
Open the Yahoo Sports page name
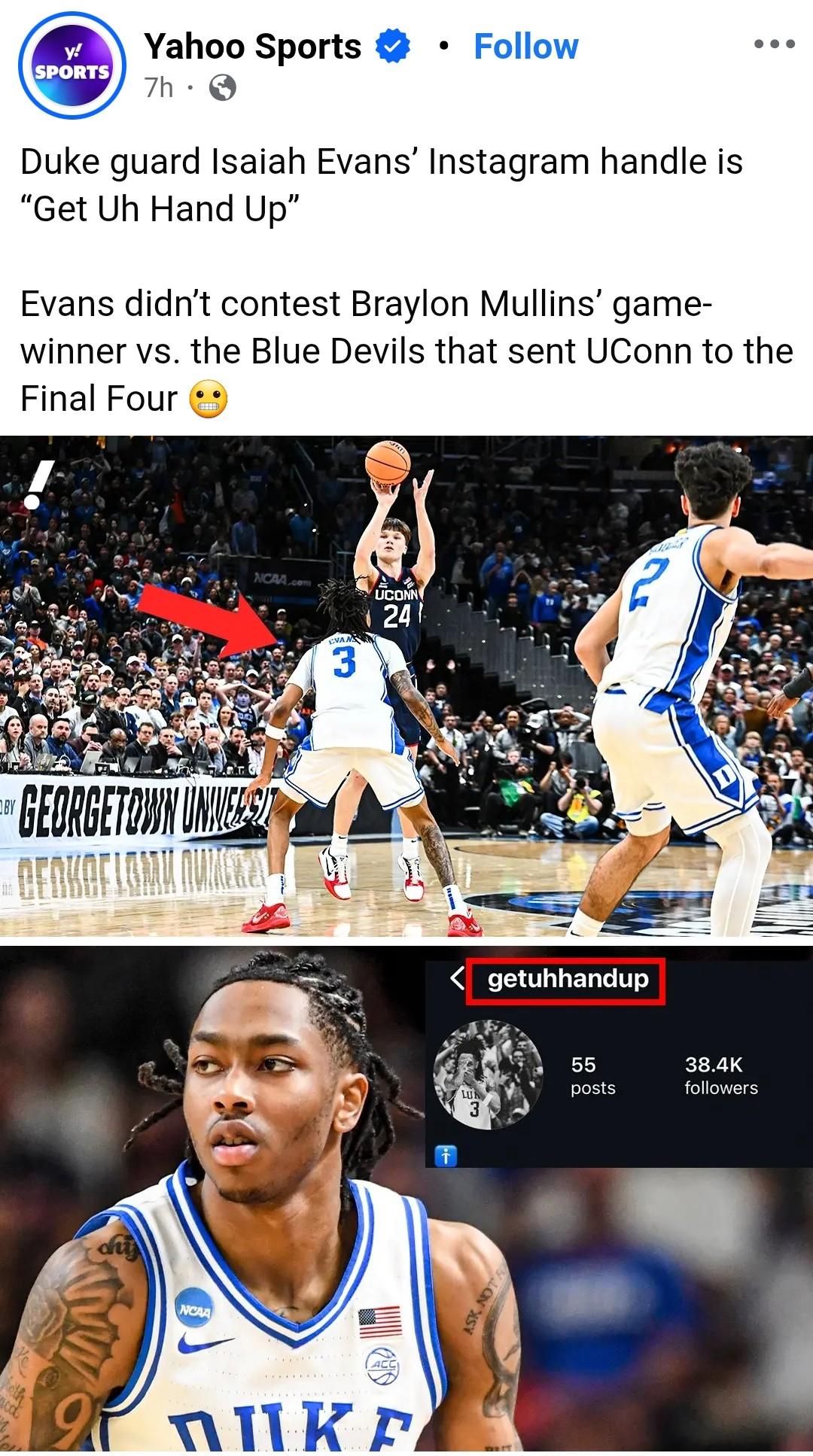(x=252, y=47)
